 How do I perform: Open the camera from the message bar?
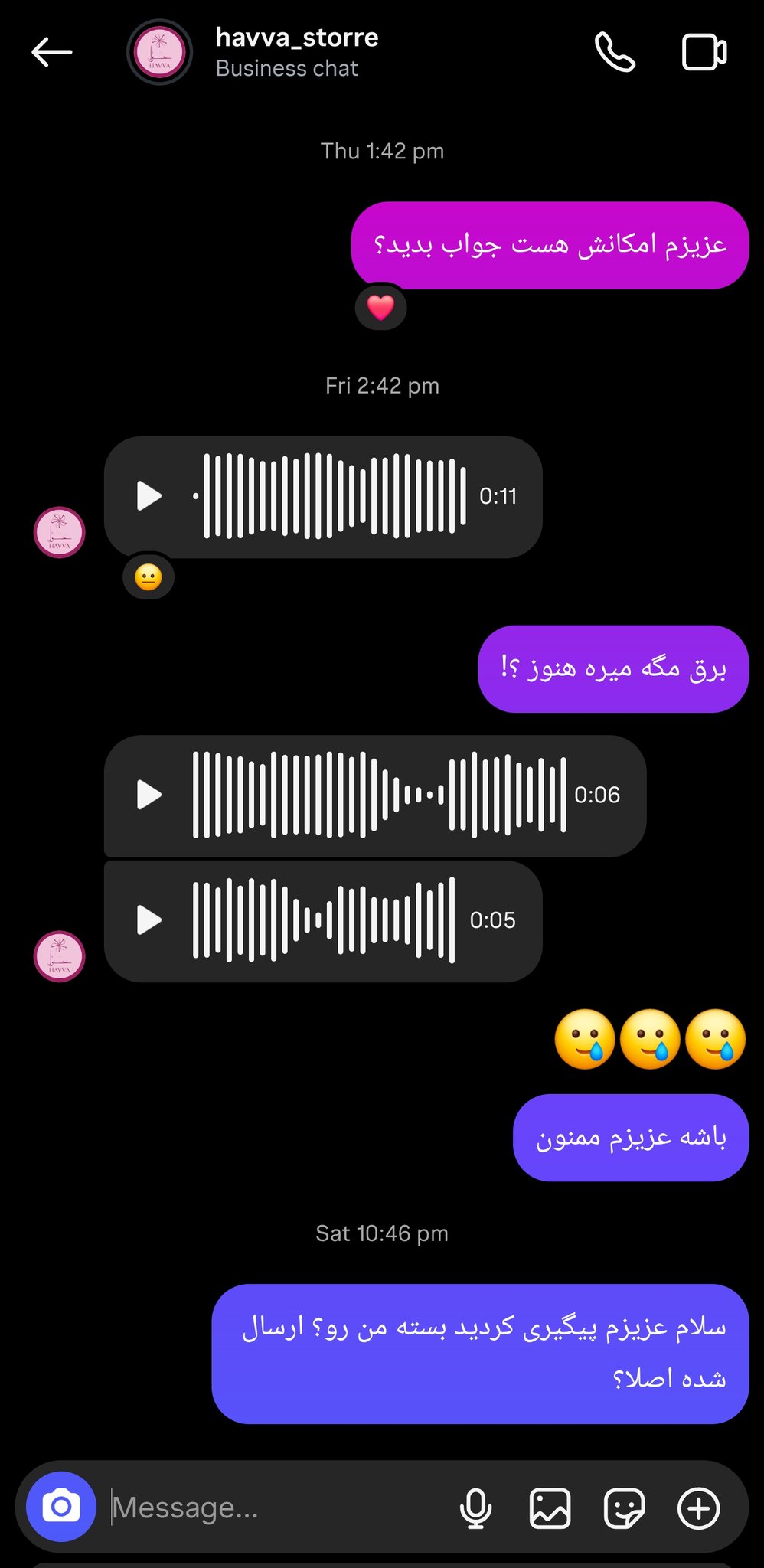[61, 1507]
